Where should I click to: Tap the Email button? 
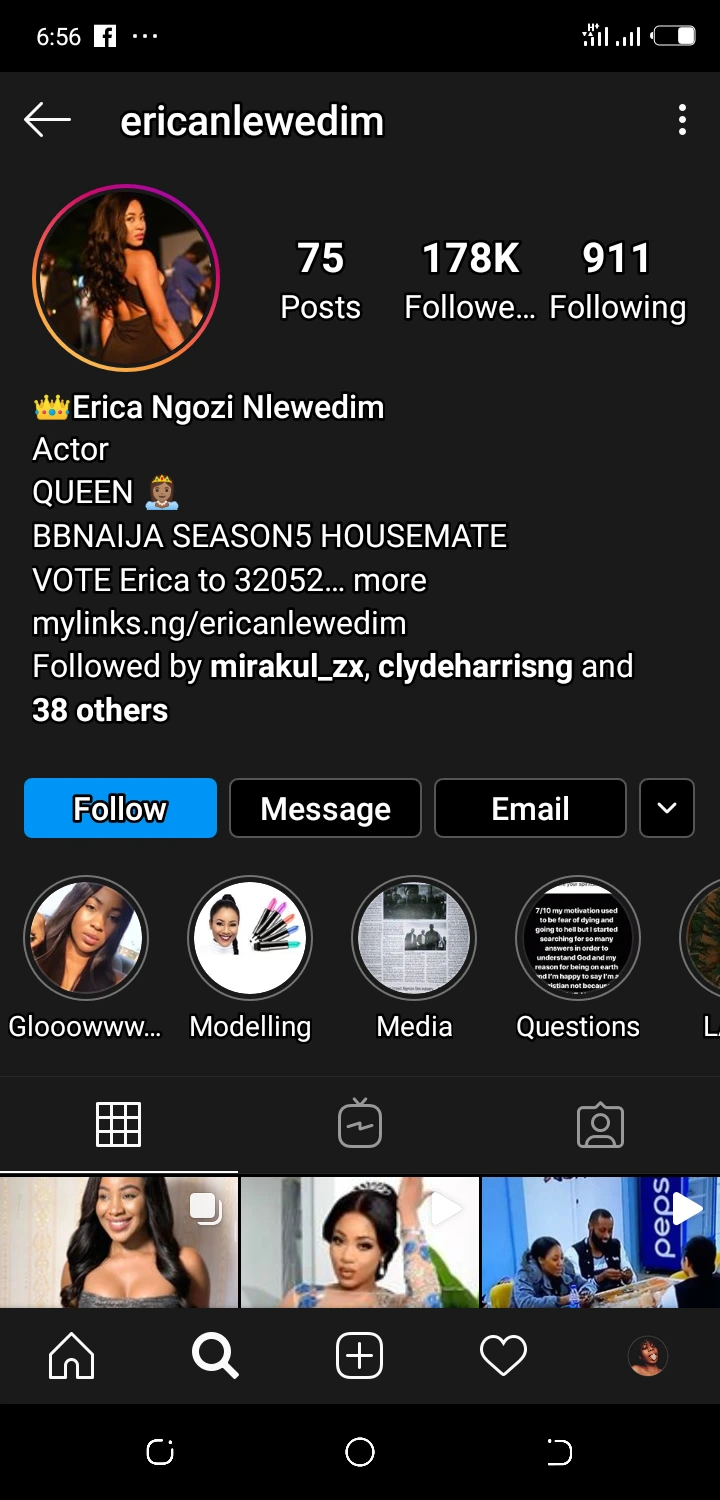(x=530, y=808)
